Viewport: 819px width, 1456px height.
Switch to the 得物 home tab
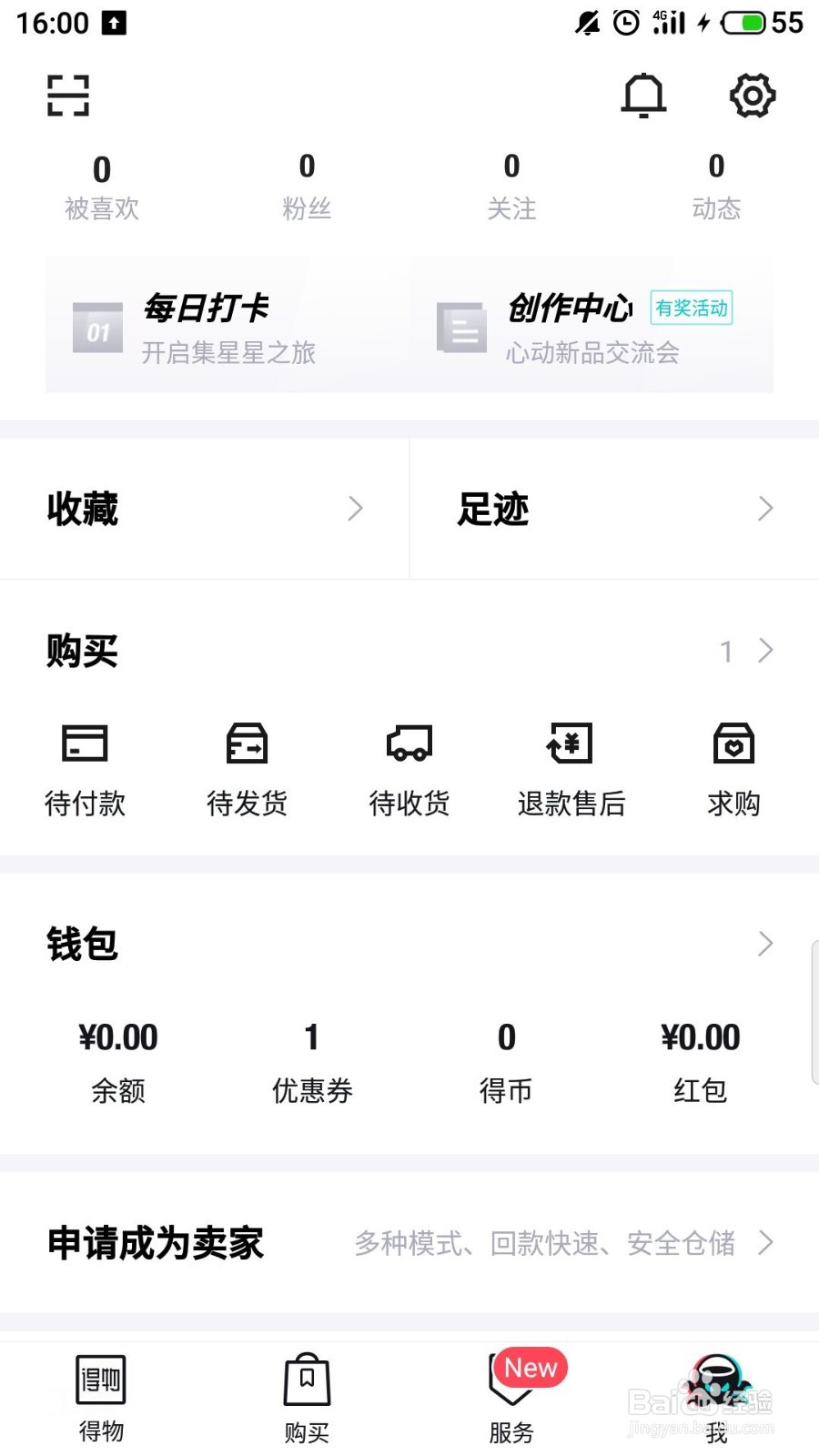[102, 1397]
